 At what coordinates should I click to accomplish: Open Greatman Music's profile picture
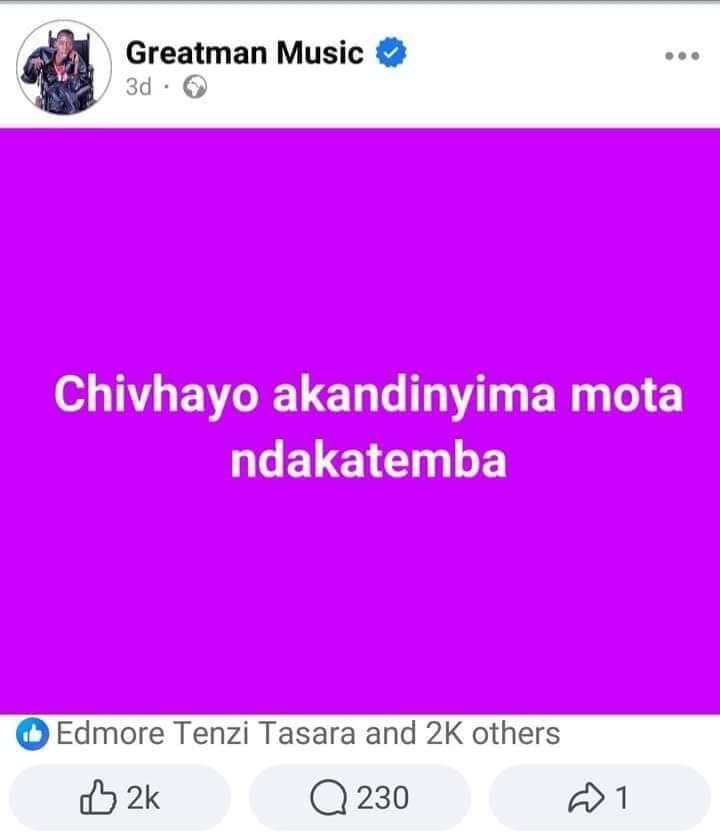[64, 68]
